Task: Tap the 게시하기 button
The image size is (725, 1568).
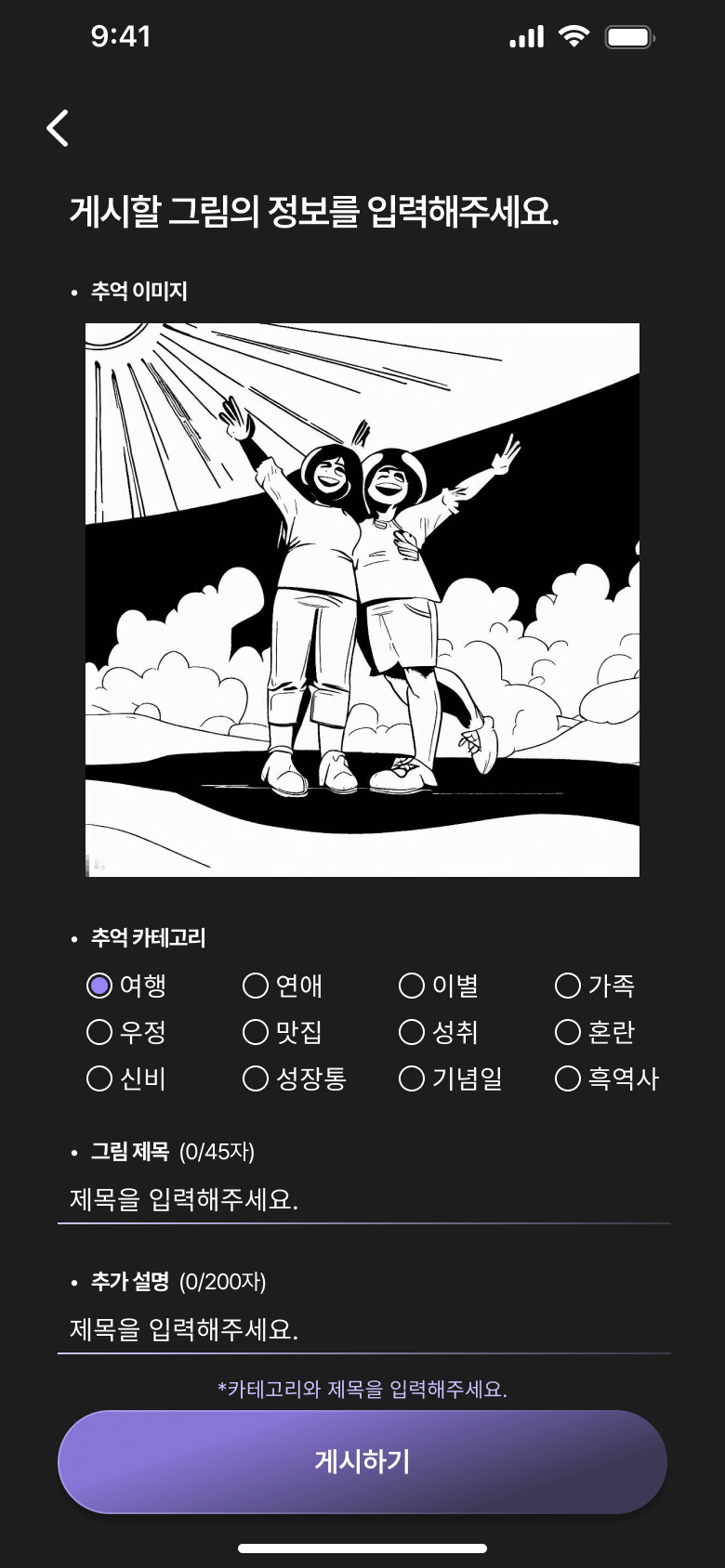Action: (x=362, y=1462)
